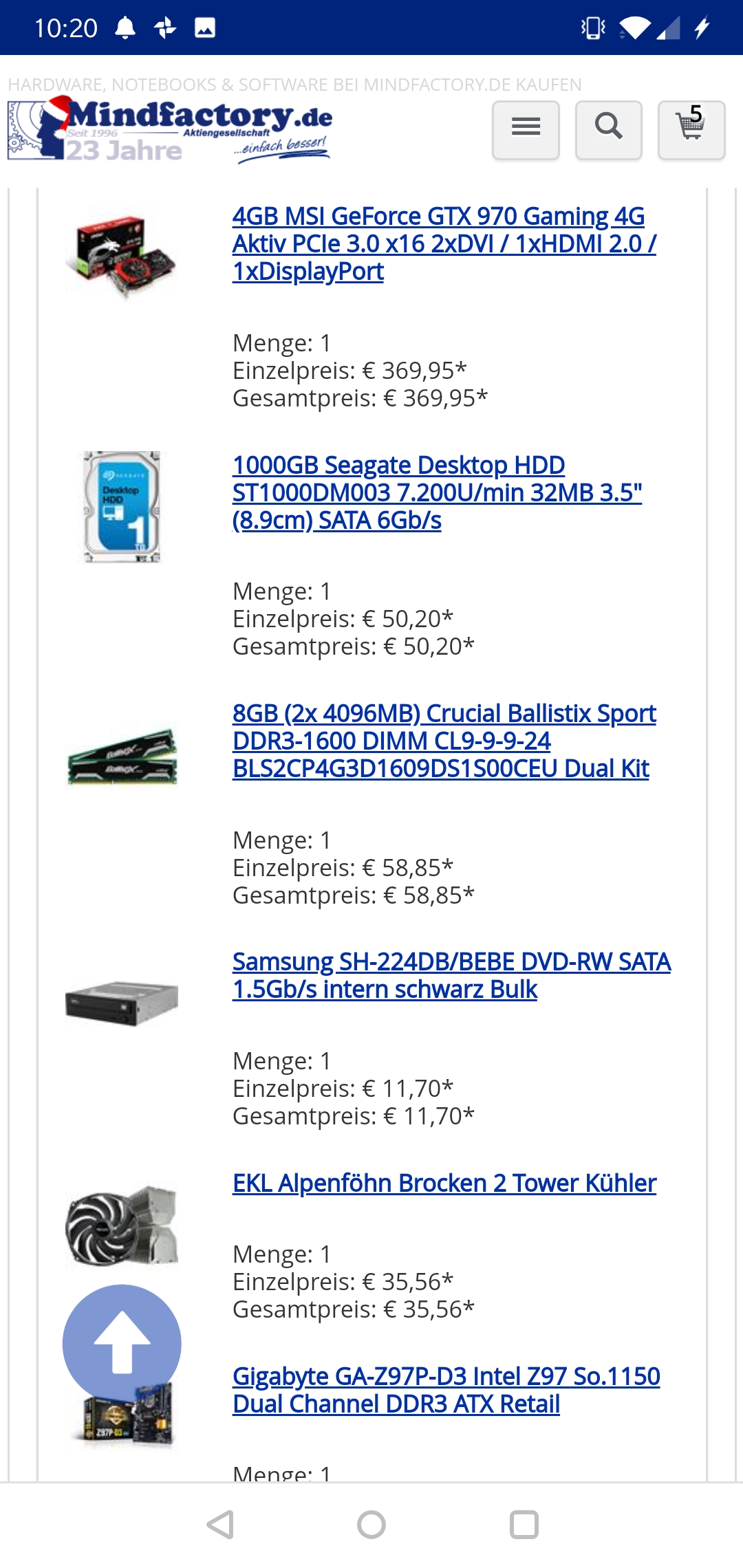This screenshot has width=743, height=1568.
Task: Tap the Seagate hard drive product image
Action: click(x=122, y=507)
